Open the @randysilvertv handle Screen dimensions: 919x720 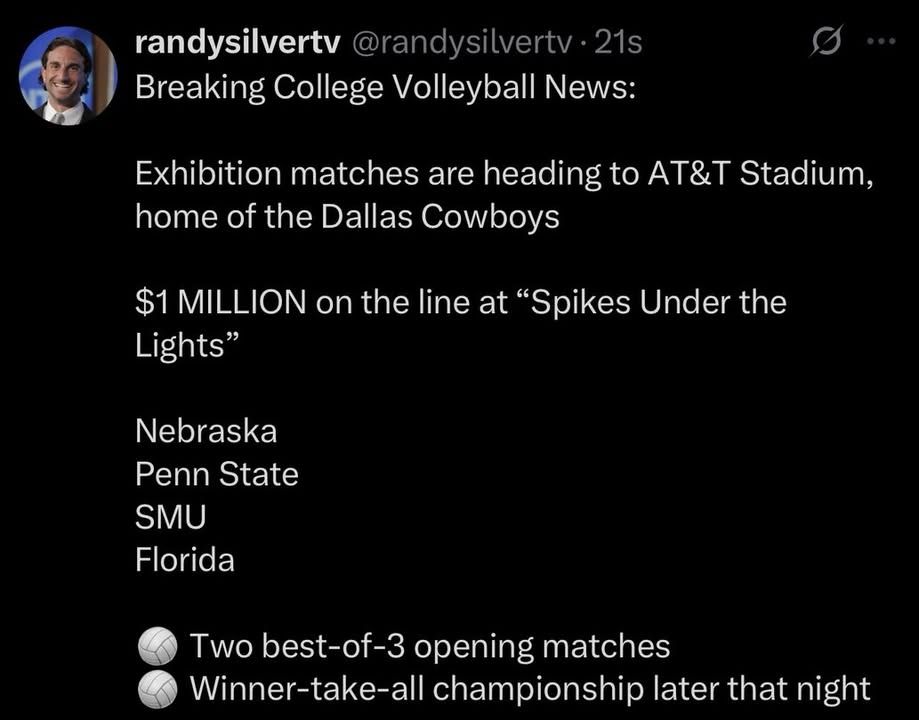tap(459, 42)
